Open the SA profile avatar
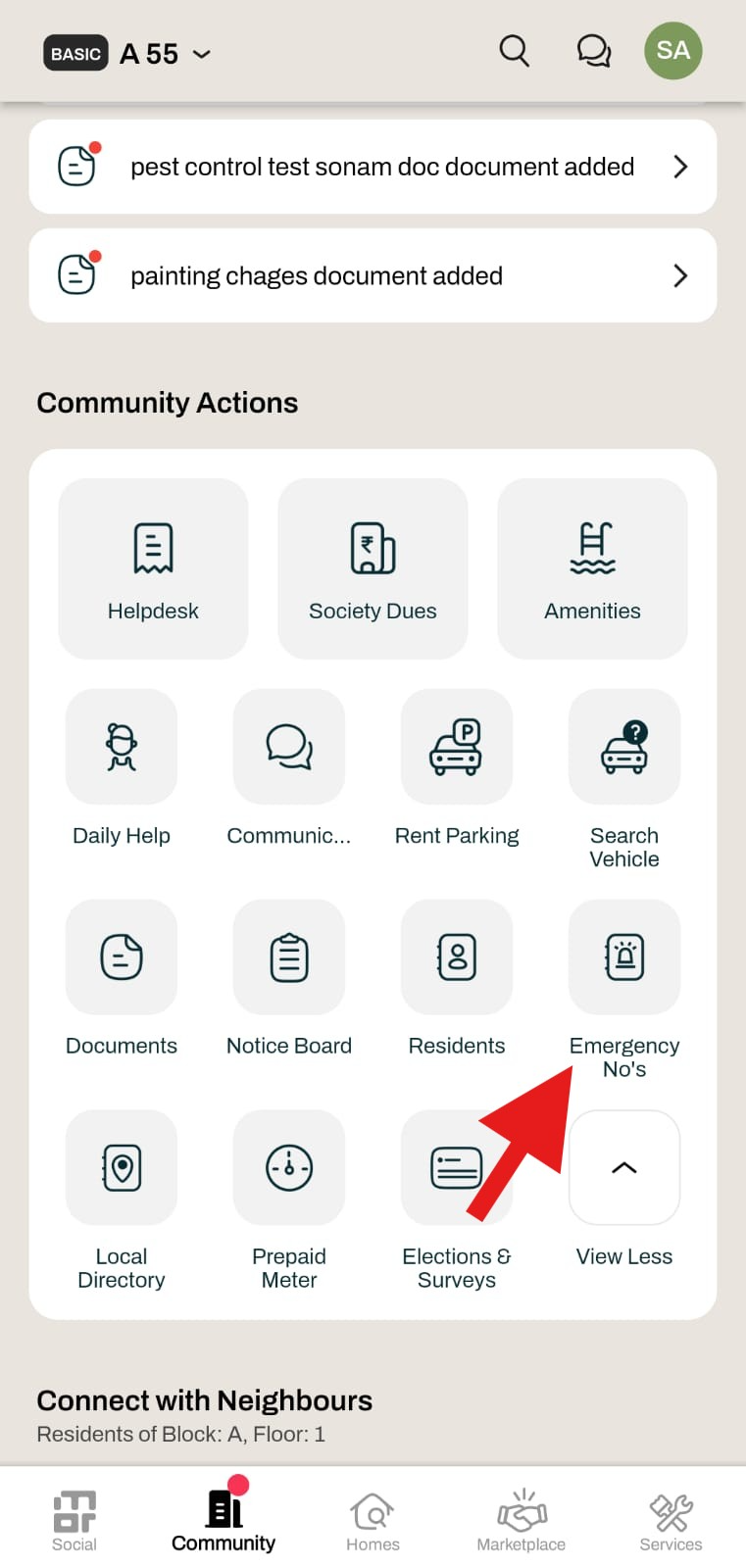746x1568 pixels. coord(672,51)
